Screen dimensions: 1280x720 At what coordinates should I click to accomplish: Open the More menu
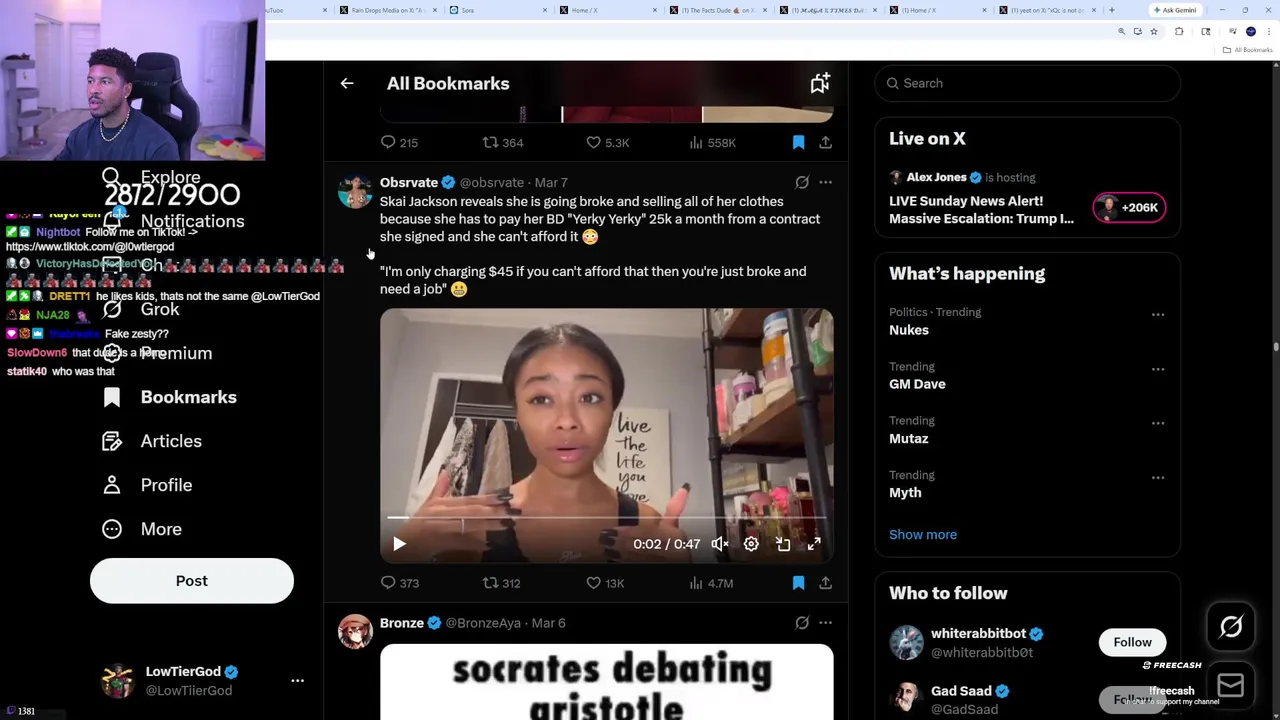tap(160, 529)
